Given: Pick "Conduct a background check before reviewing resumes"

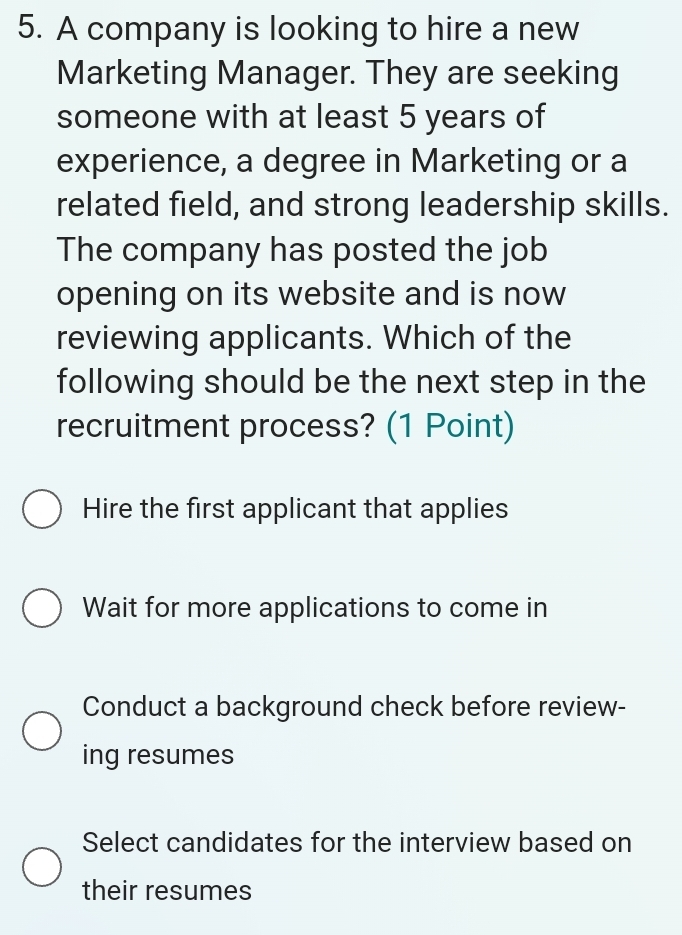Looking at the screenshot, I should click(x=41, y=730).
